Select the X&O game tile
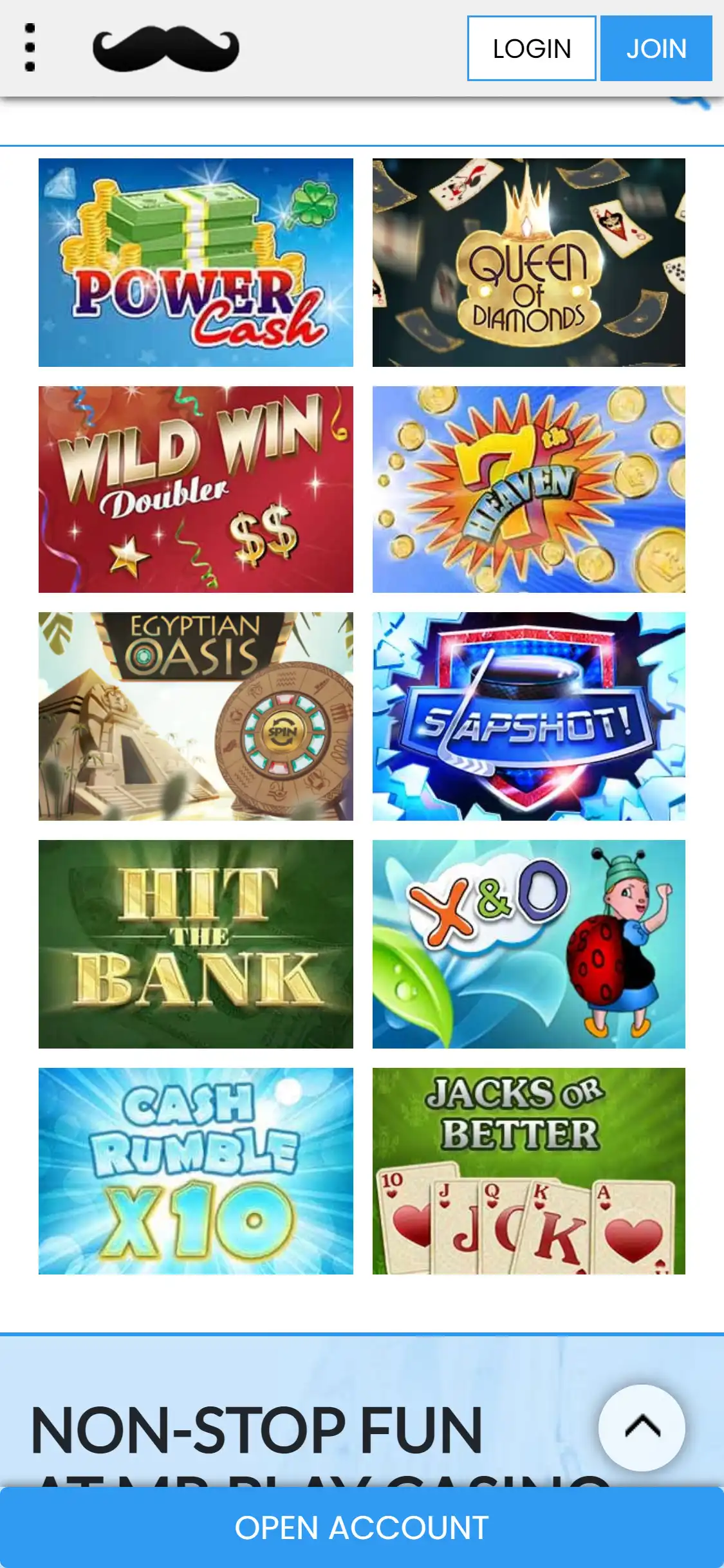This screenshot has width=724, height=1568. coord(528,944)
